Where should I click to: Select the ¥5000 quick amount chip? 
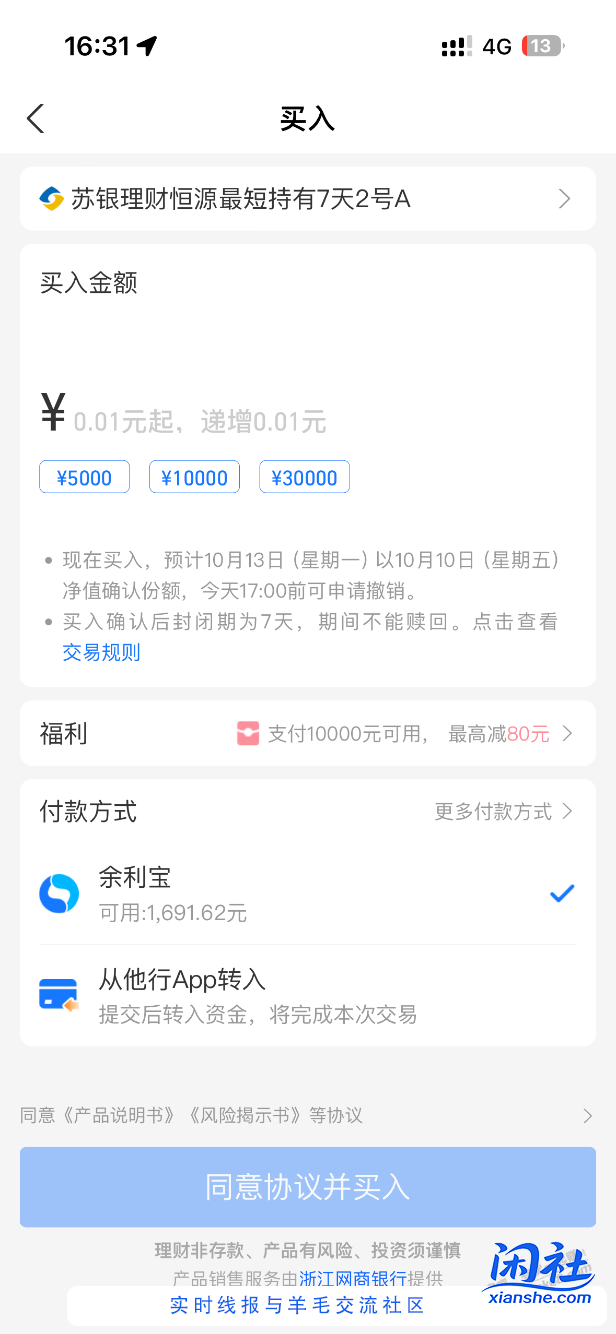(x=84, y=478)
